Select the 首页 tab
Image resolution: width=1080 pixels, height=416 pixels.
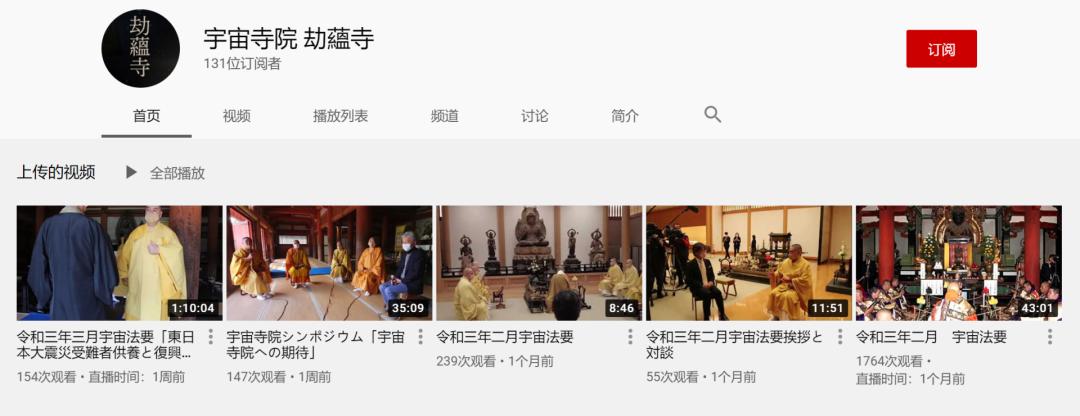pyautogui.click(x=146, y=116)
